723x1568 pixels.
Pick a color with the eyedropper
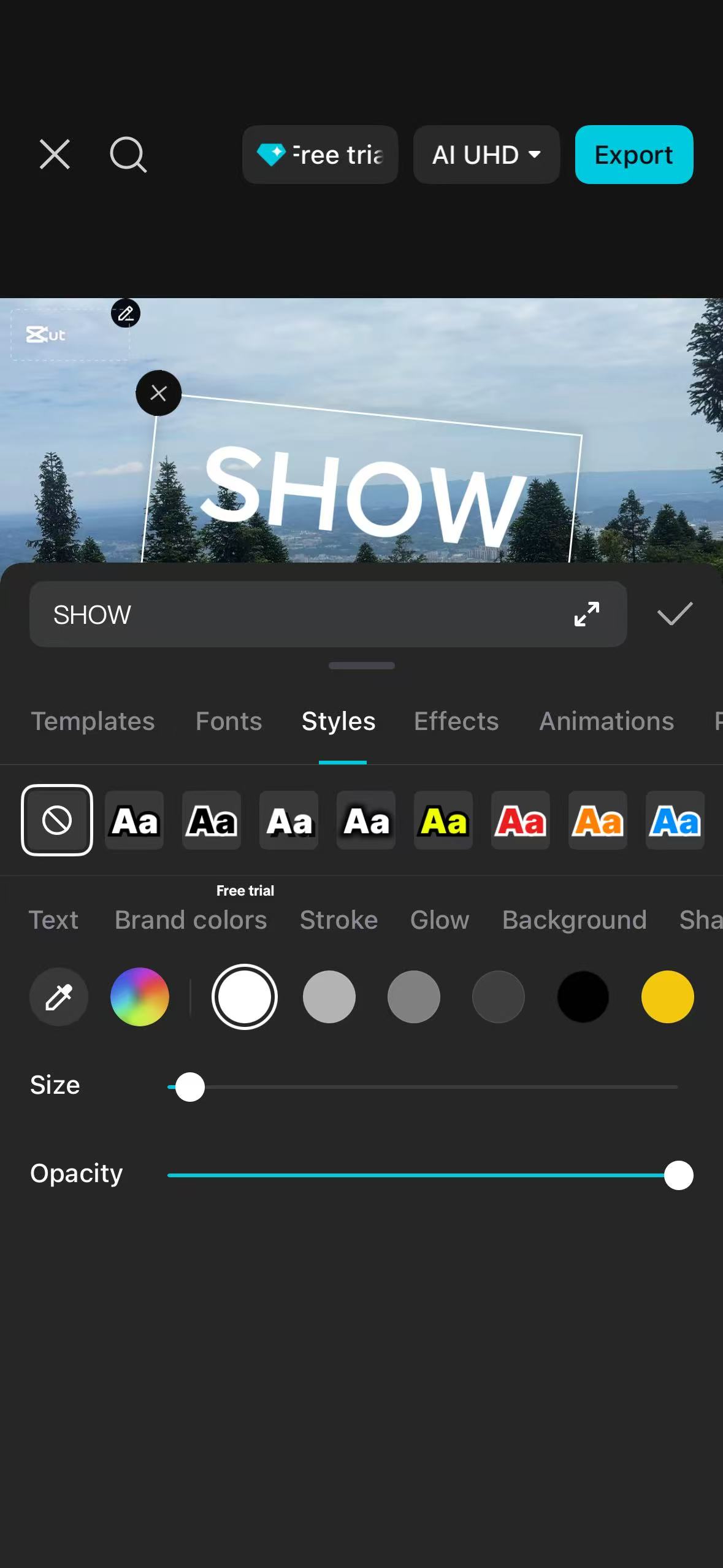click(59, 997)
